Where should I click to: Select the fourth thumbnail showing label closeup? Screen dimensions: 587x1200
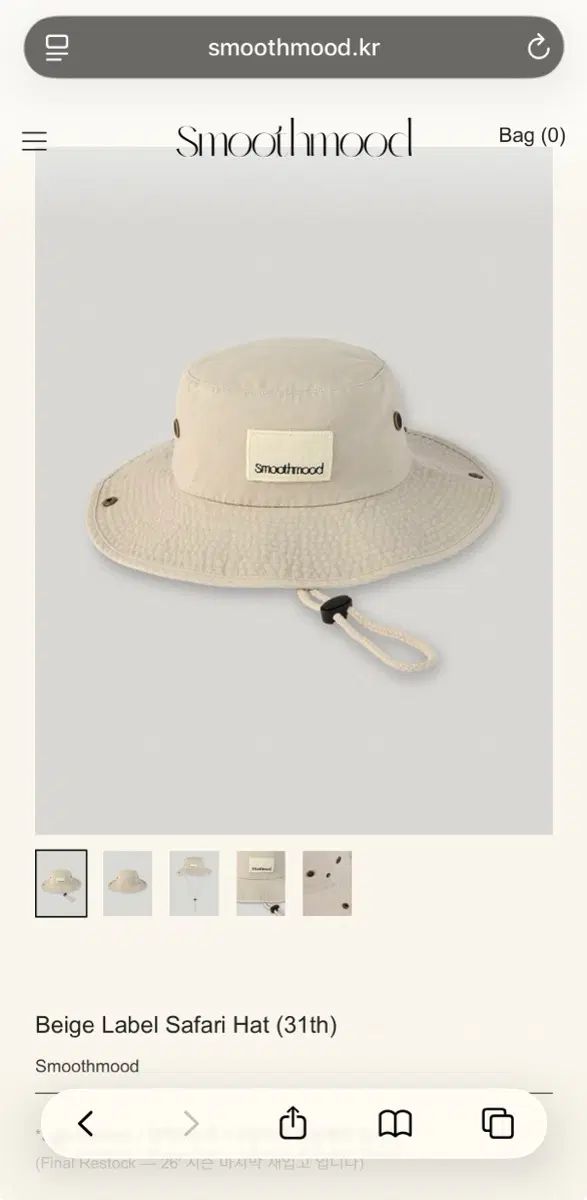261,883
